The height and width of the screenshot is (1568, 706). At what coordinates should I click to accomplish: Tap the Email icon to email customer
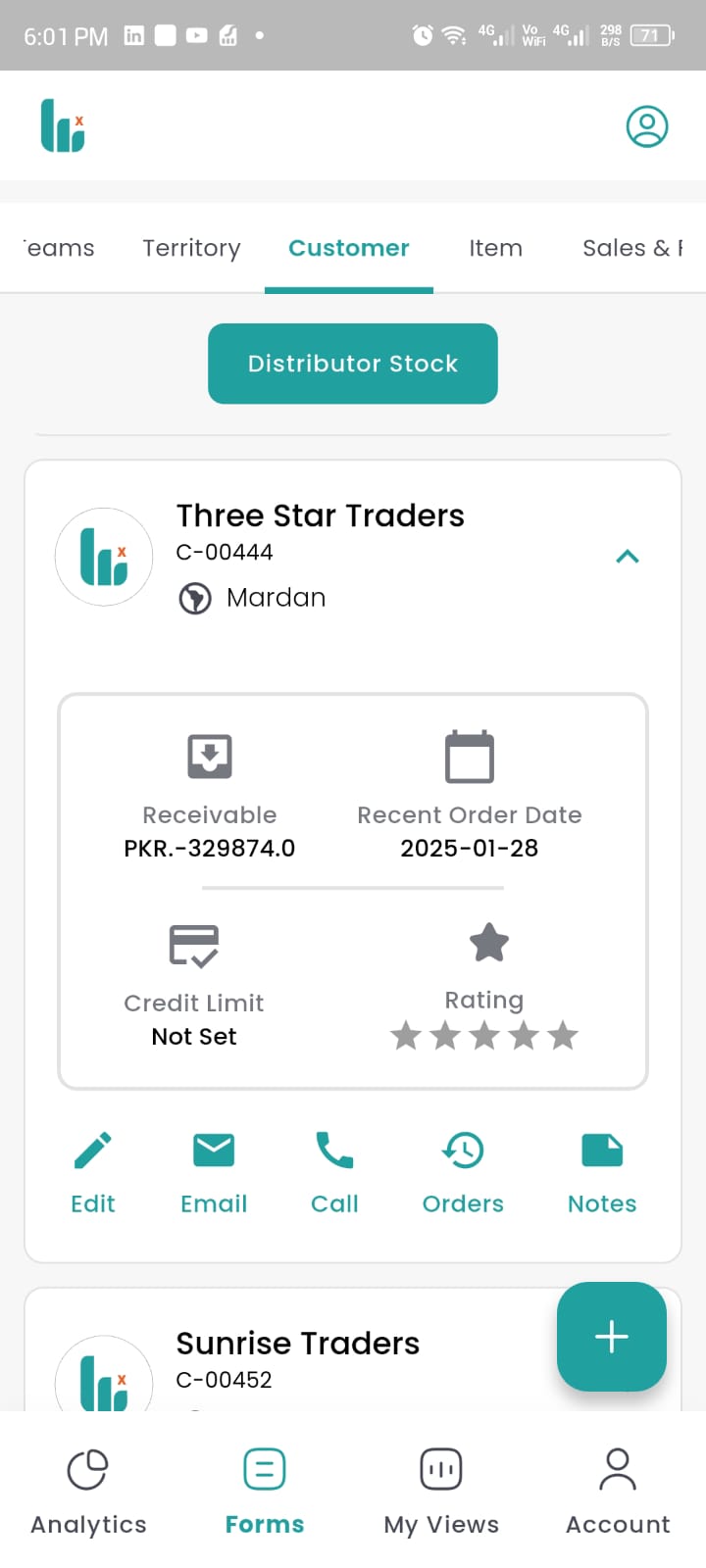[213, 1171]
